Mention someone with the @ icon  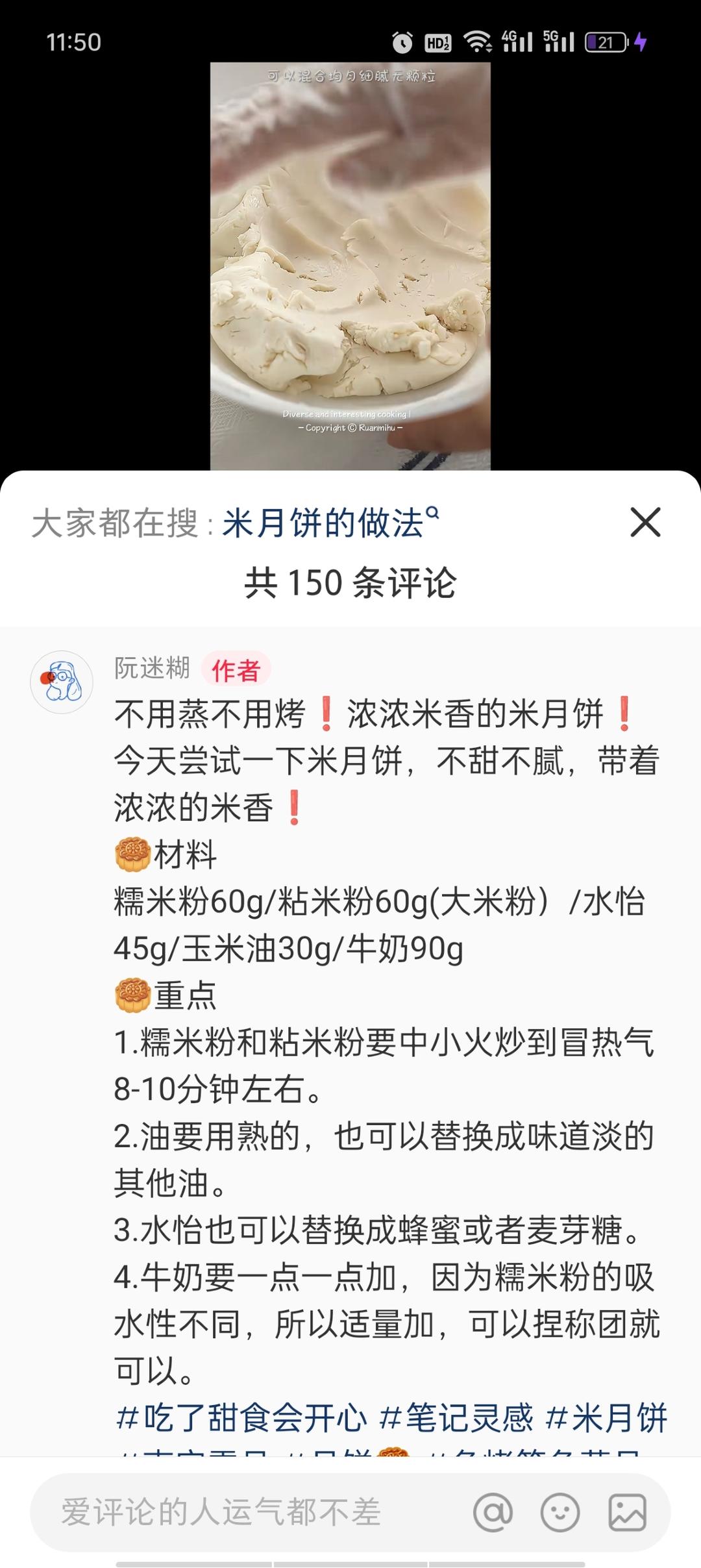coord(493,1512)
